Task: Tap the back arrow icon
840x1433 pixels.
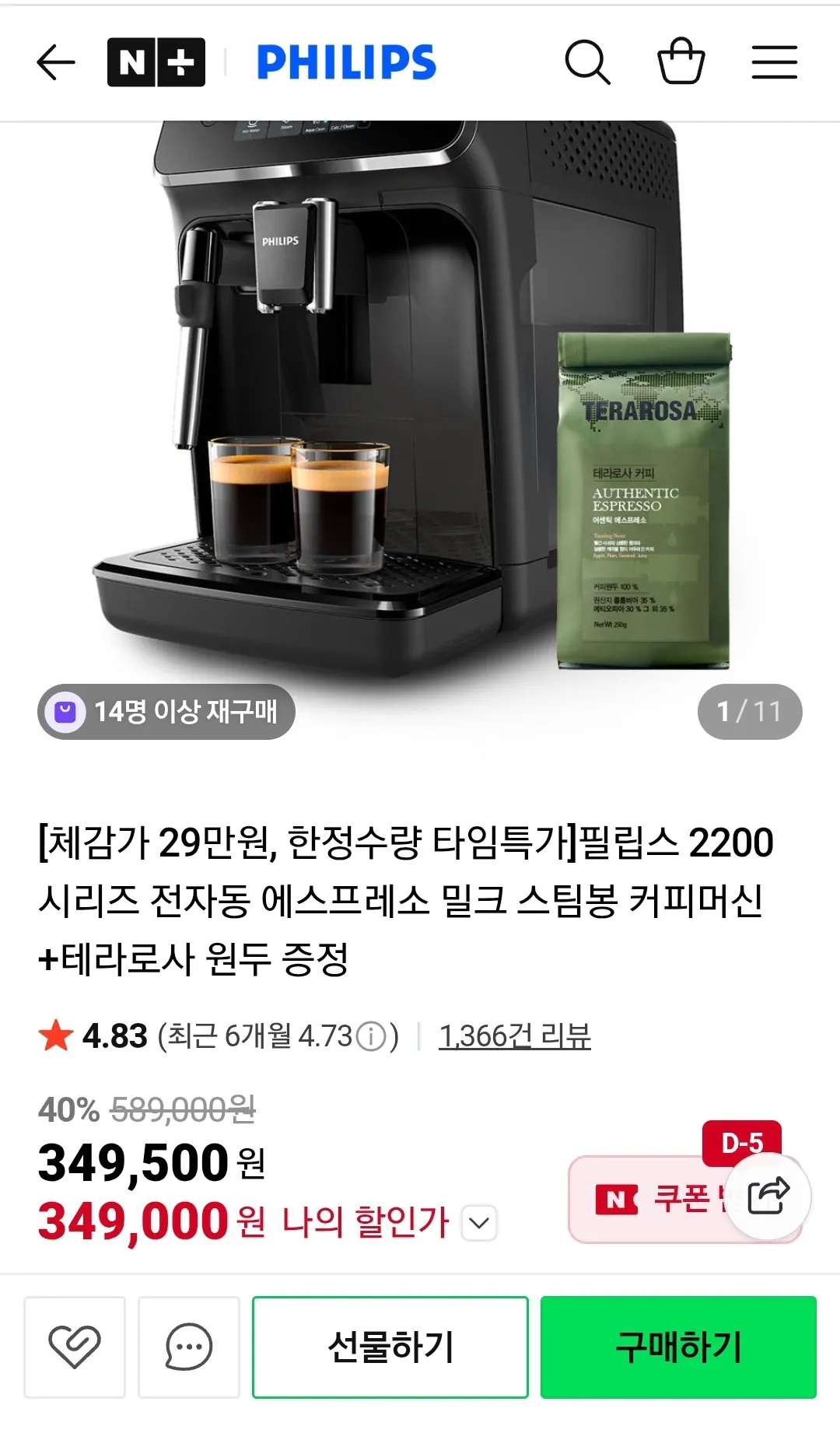Action: [x=53, y=64]
